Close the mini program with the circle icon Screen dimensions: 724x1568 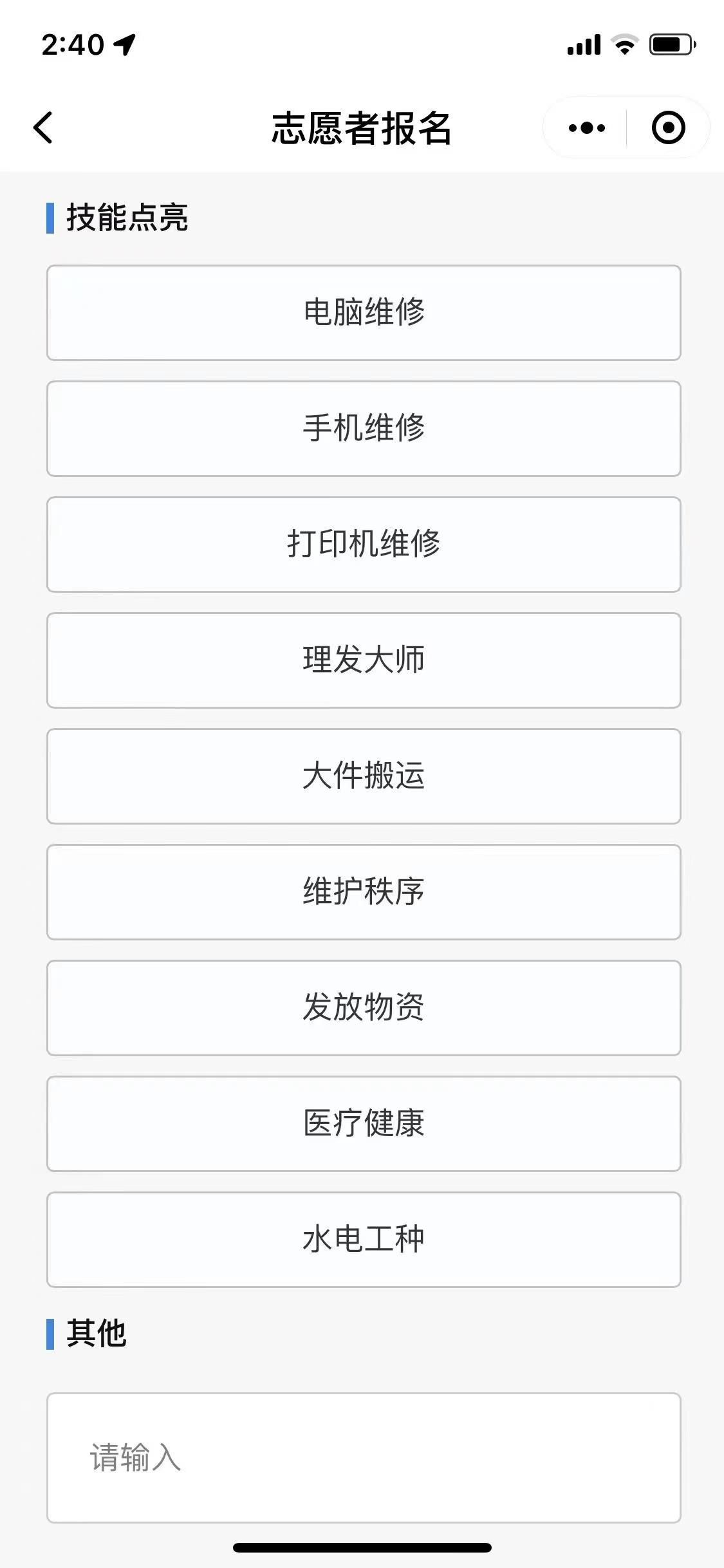point(668,127)
